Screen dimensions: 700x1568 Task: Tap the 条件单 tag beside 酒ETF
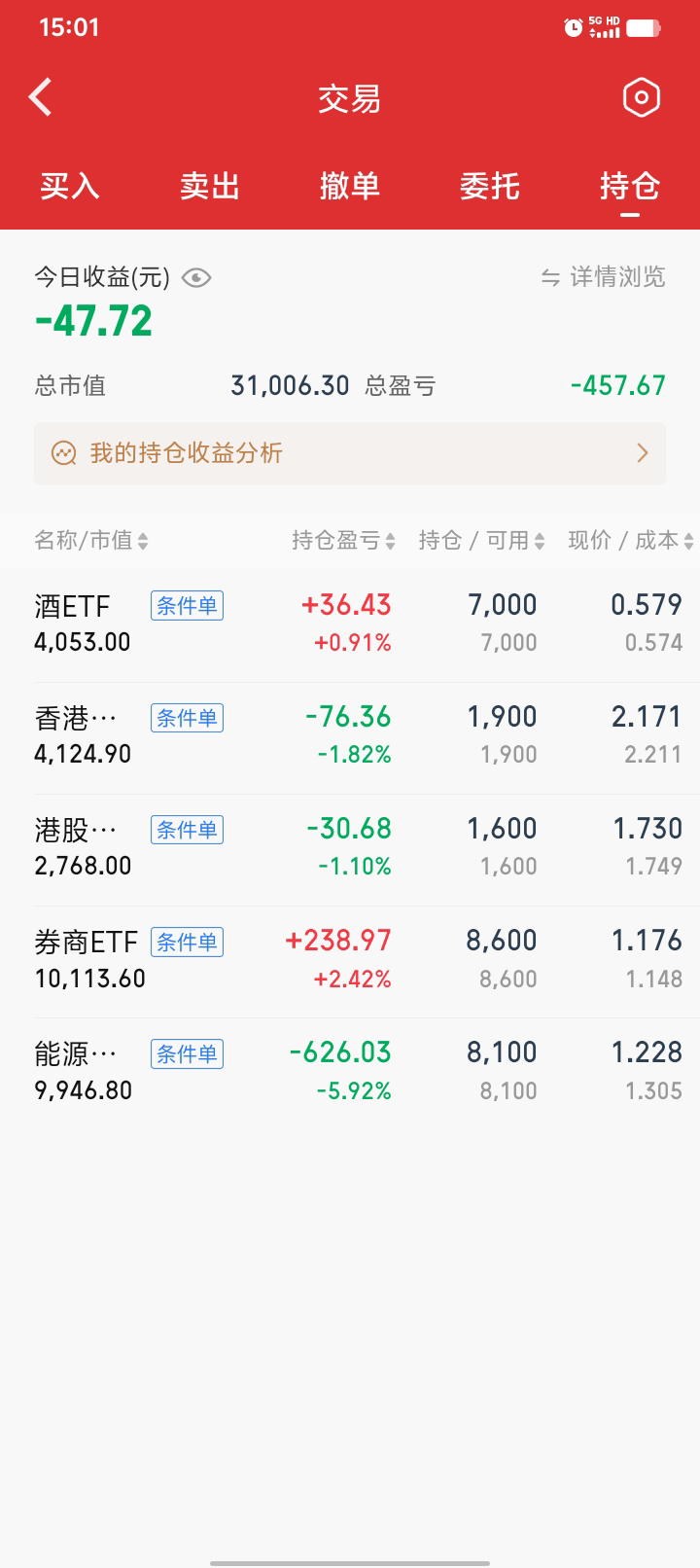[x=187, y=606]
